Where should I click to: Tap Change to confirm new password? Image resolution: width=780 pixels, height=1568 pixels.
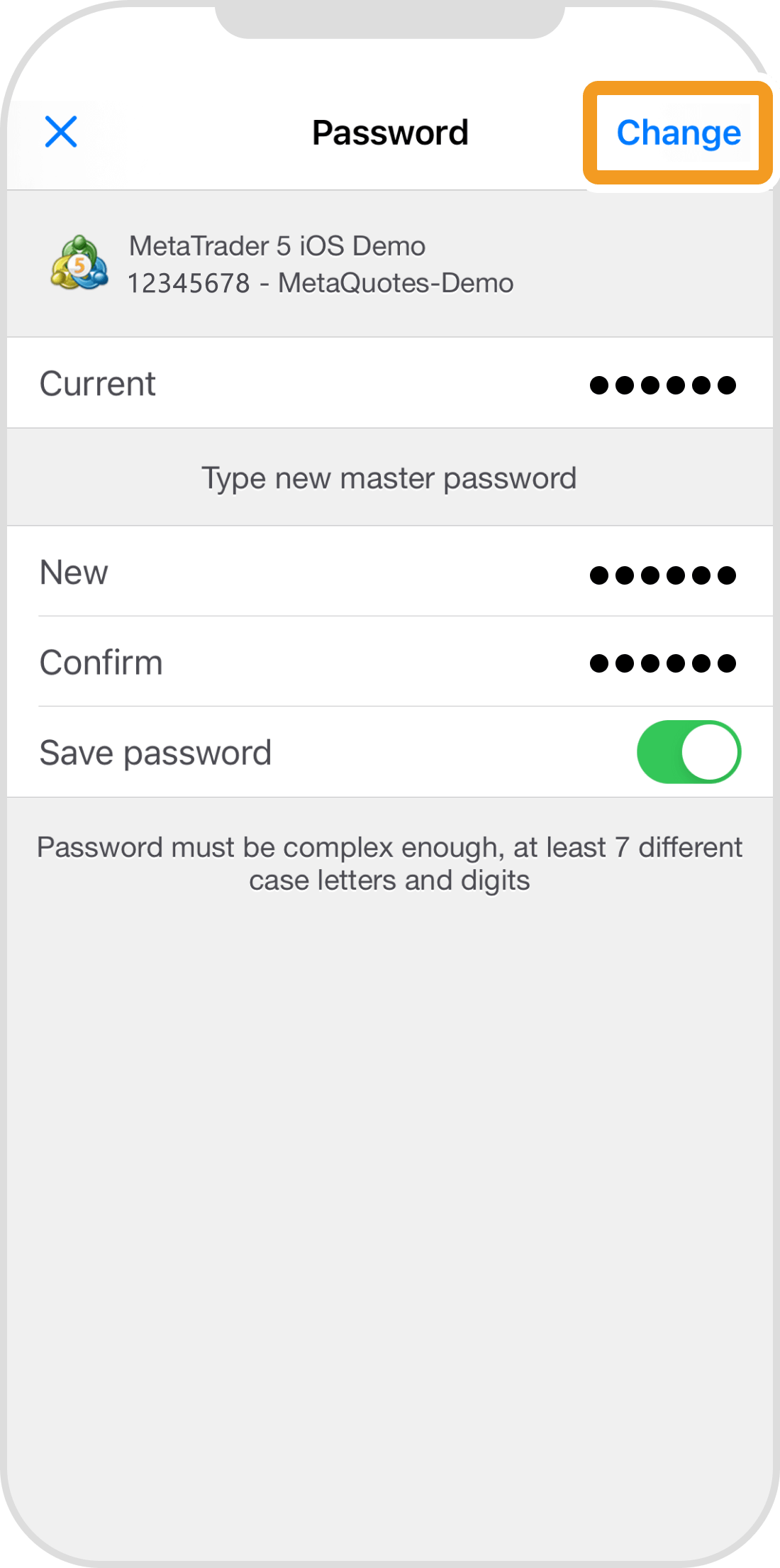click(678, 133)
